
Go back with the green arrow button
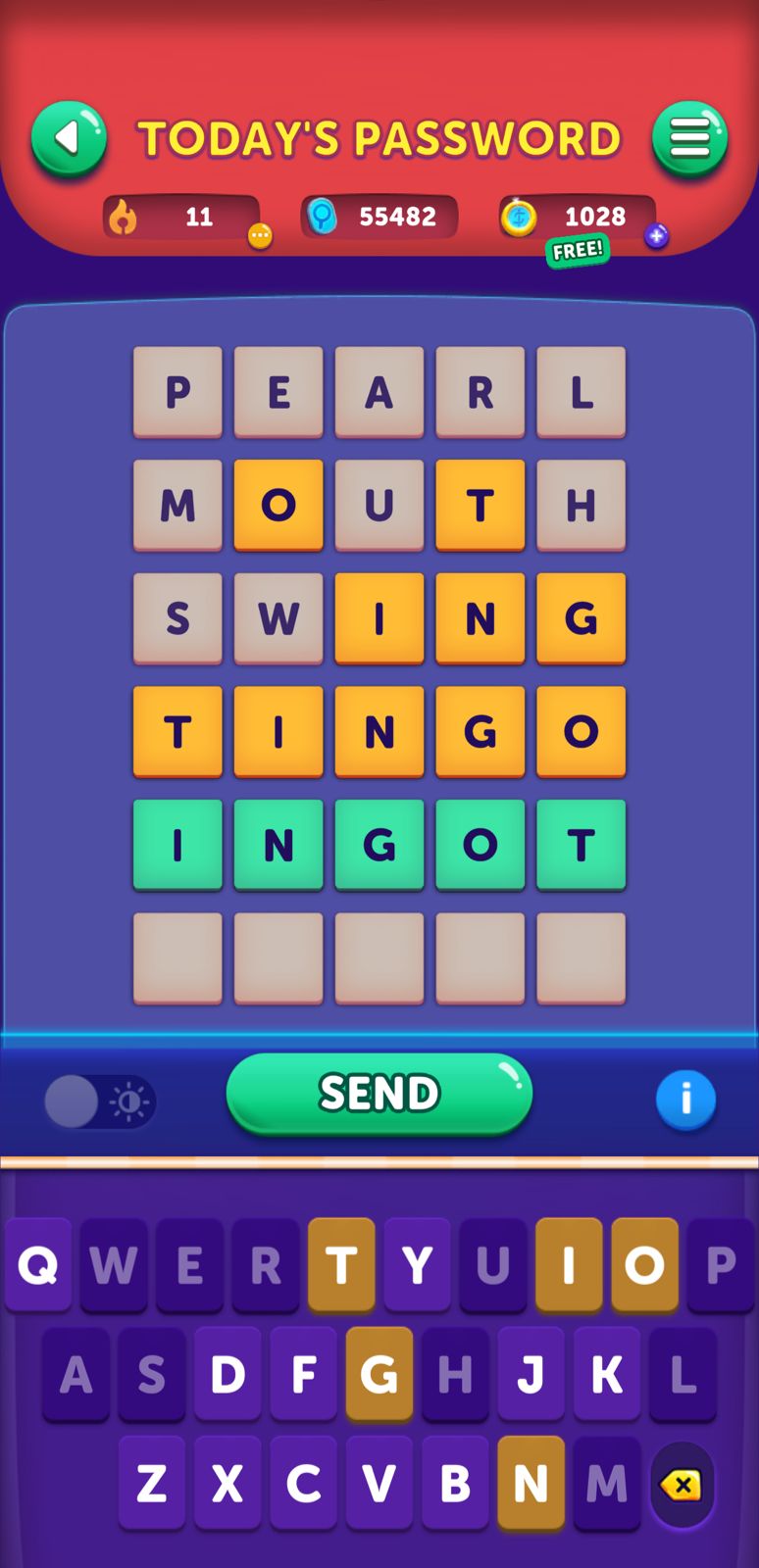pos(69,139)
